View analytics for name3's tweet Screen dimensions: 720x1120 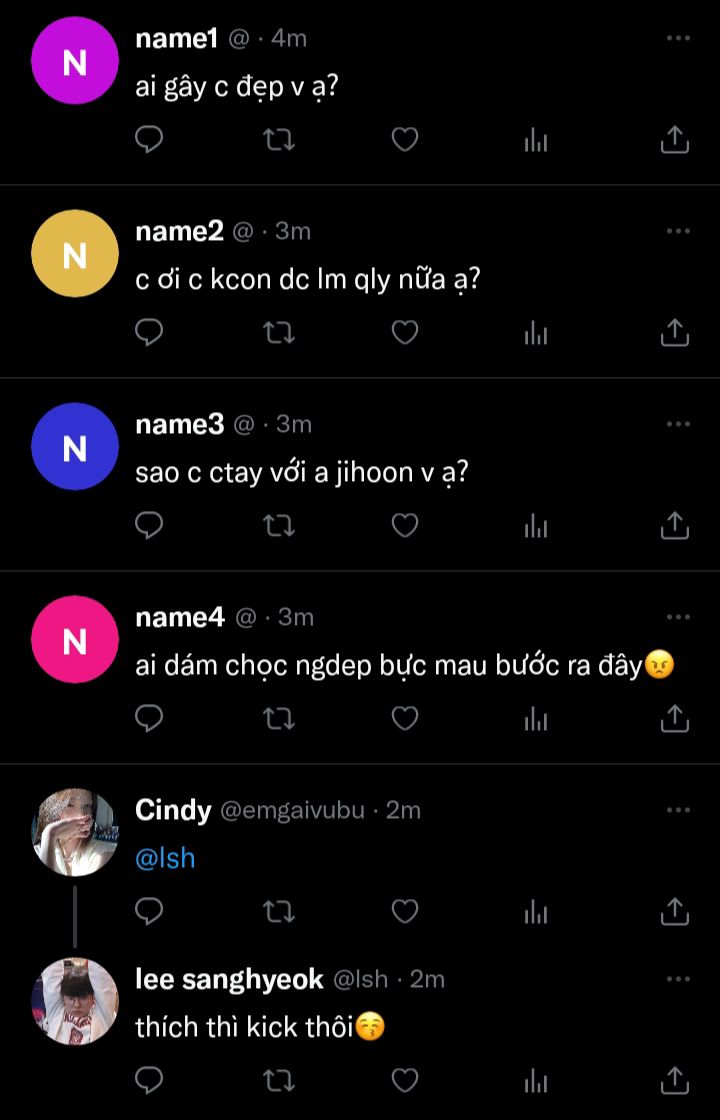point(537,525)
